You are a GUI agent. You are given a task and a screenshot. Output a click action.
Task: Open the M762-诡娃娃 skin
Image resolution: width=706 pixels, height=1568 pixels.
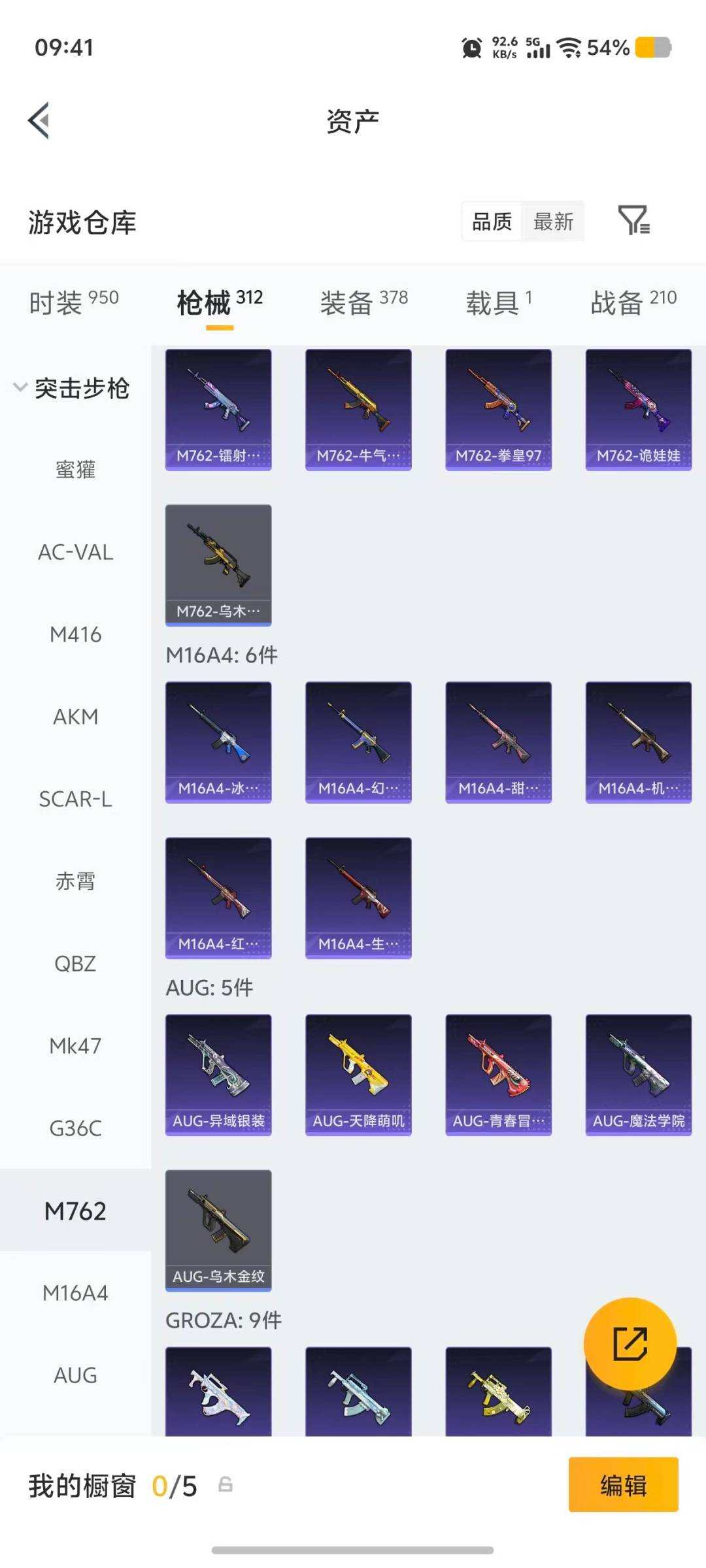639,410
